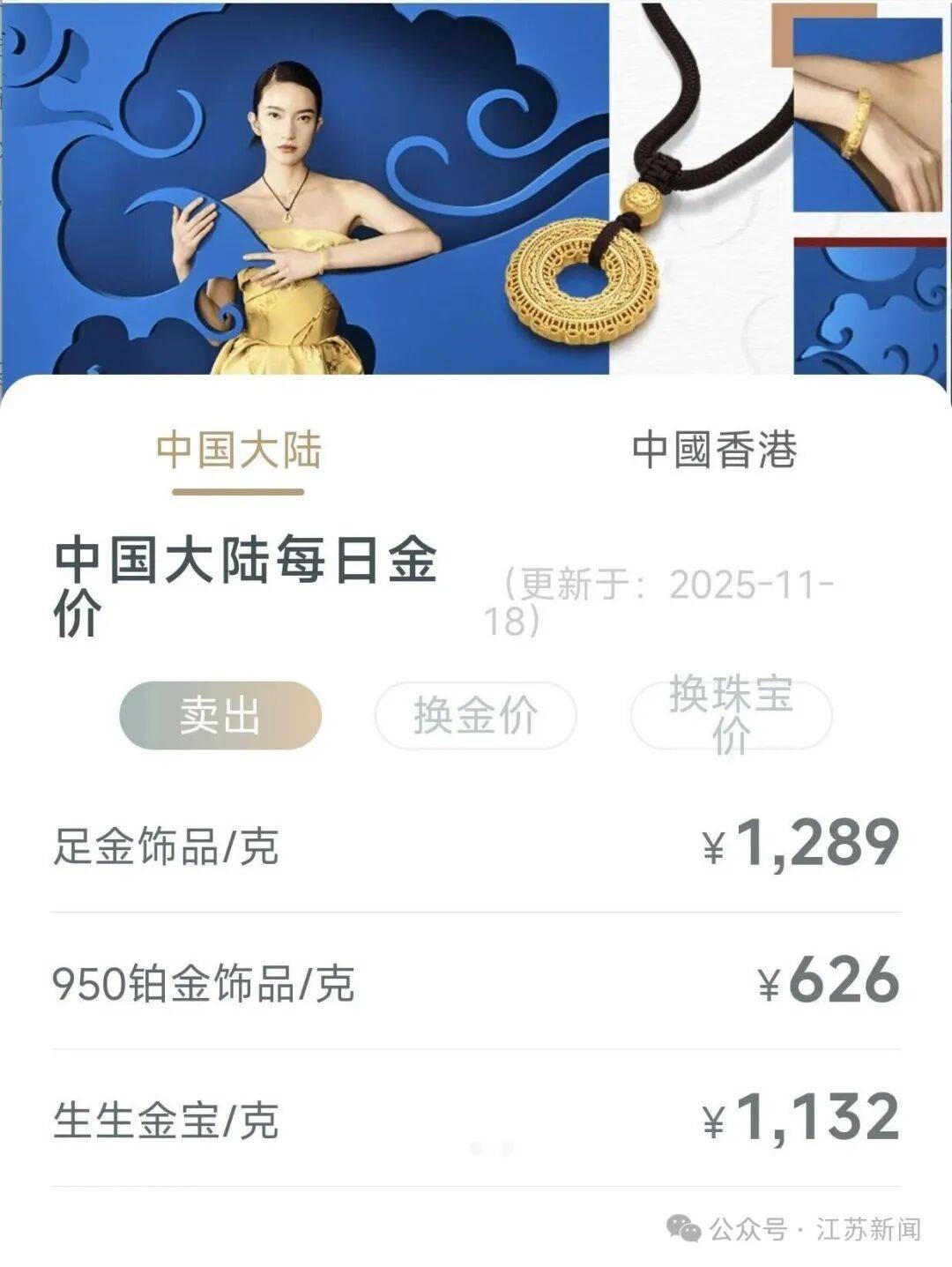Select the 卖出 price chip
This screenshot has height=1267, width=952.
220,715
